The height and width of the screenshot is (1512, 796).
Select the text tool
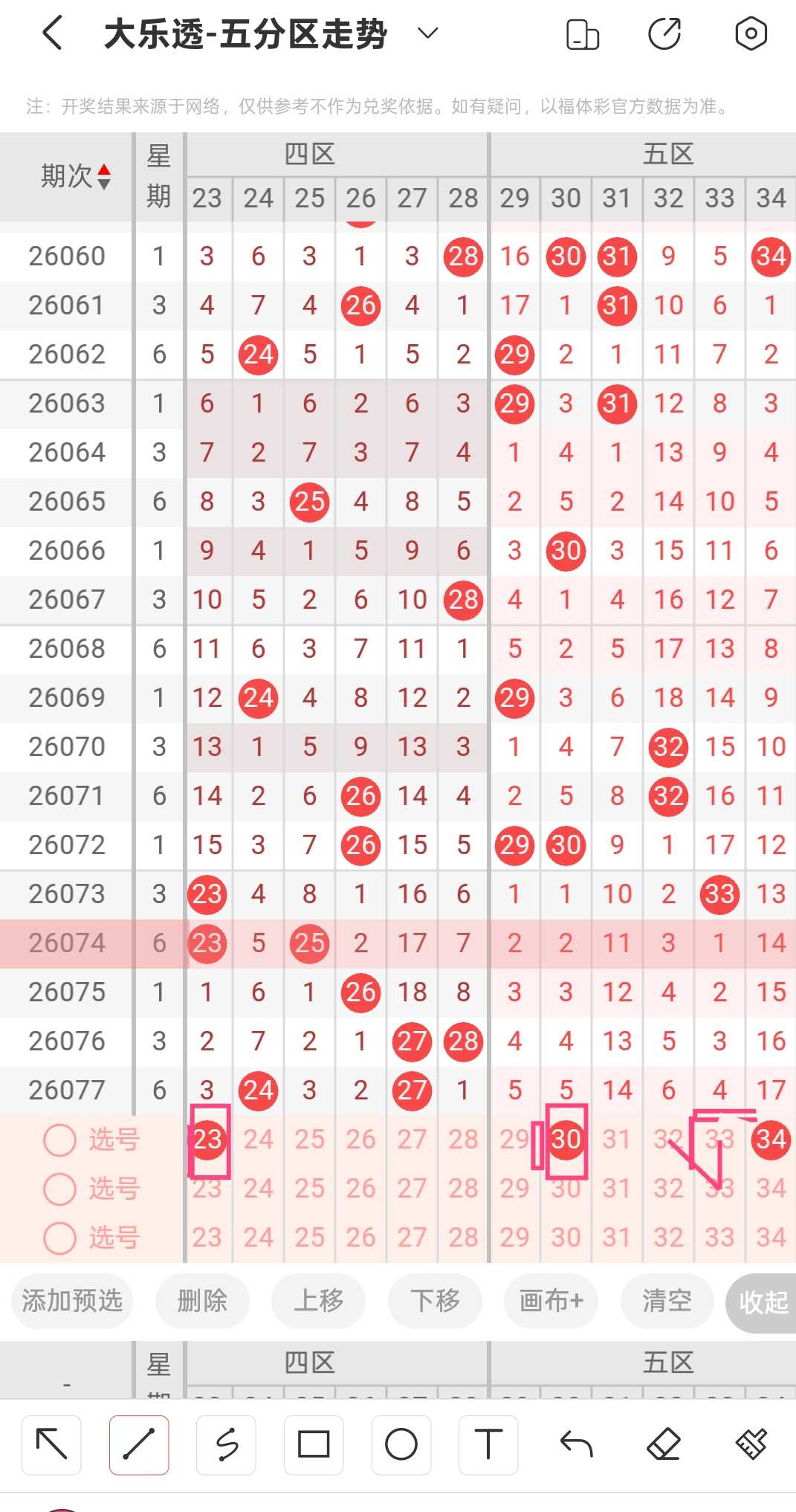point(488,1444)
